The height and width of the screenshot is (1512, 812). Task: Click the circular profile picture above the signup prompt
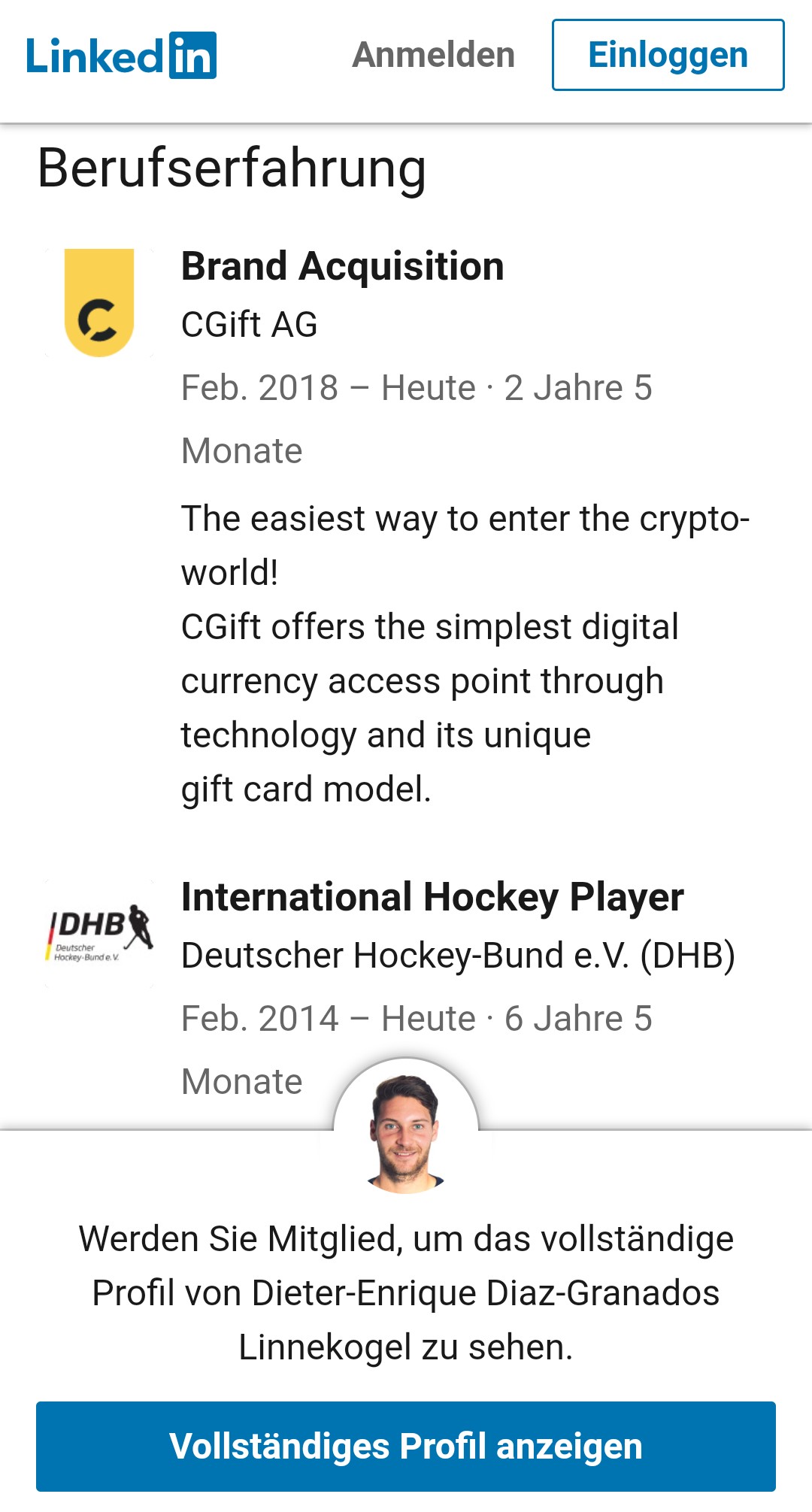point(406,1135)
